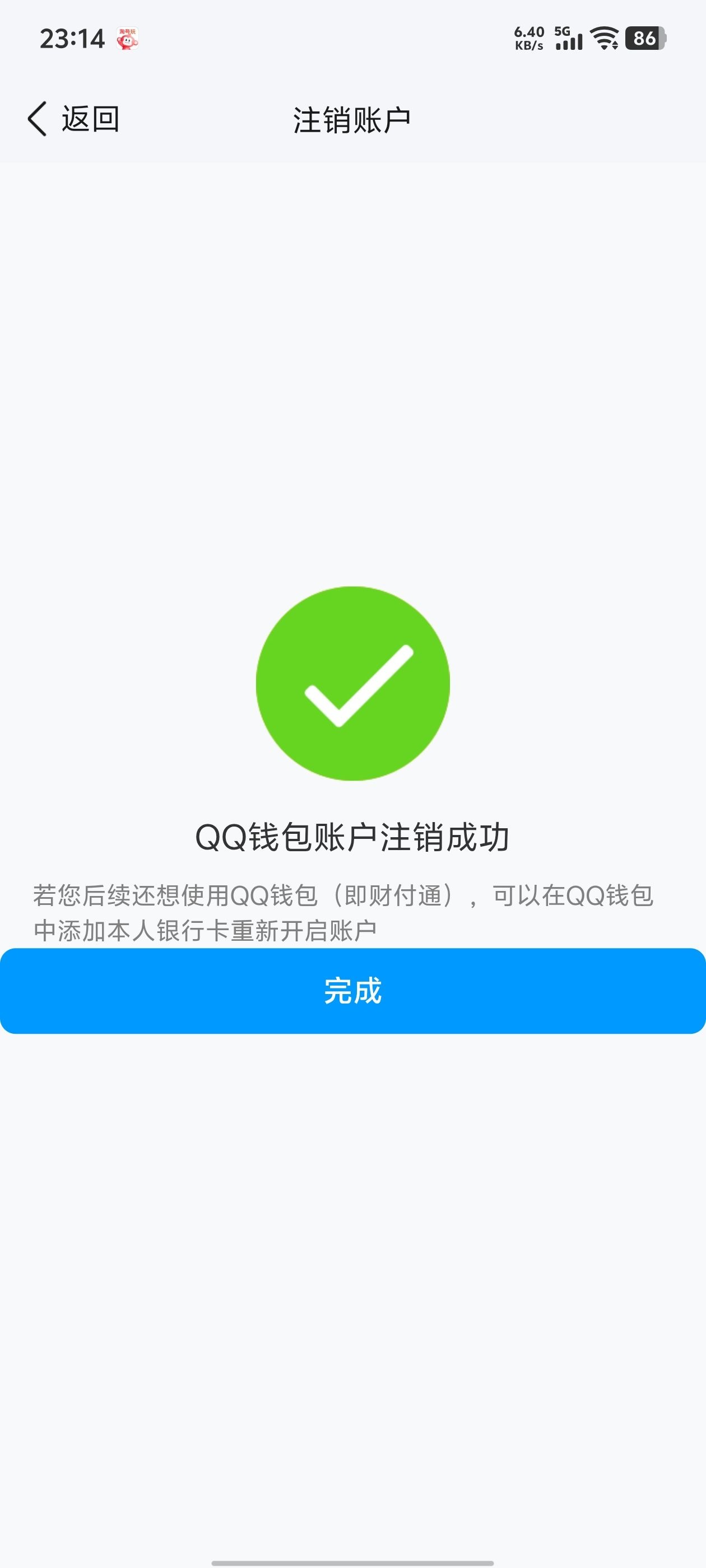Click the left-pointing navigation arrow
Viewport: 706px width, 1568px height.
[36, 119]
